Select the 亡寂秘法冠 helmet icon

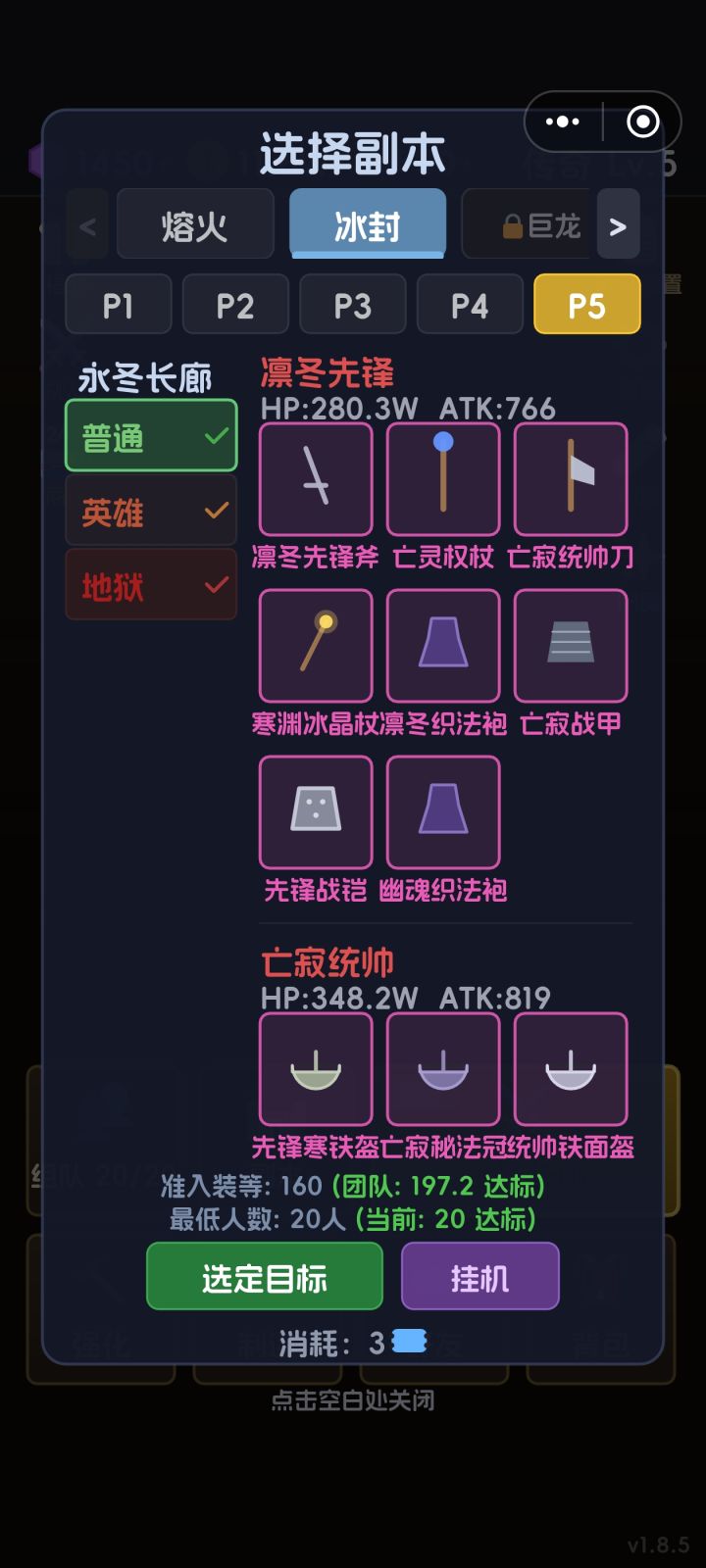(442, 1068)
